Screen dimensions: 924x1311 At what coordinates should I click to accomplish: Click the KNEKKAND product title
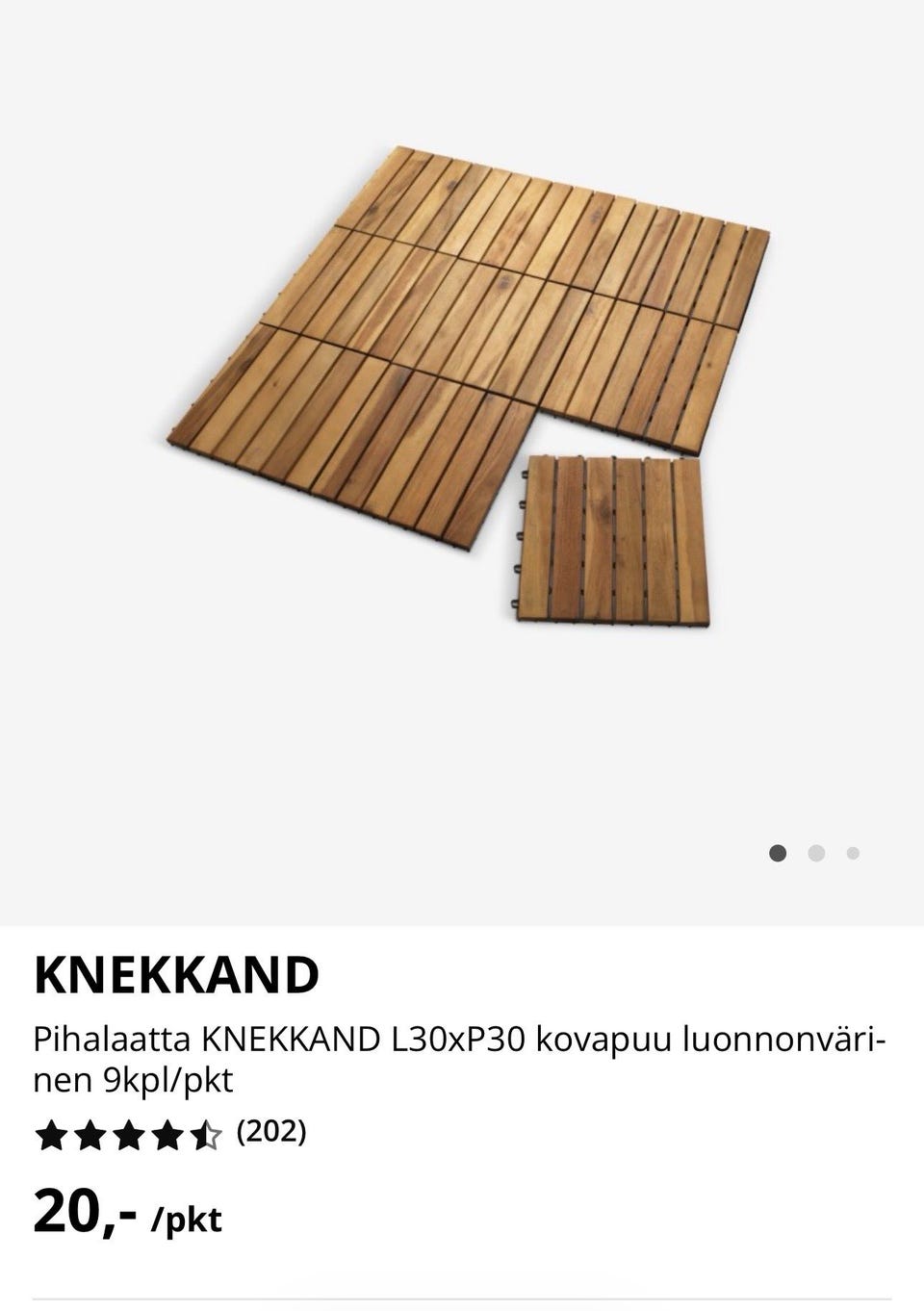point(178,977)
